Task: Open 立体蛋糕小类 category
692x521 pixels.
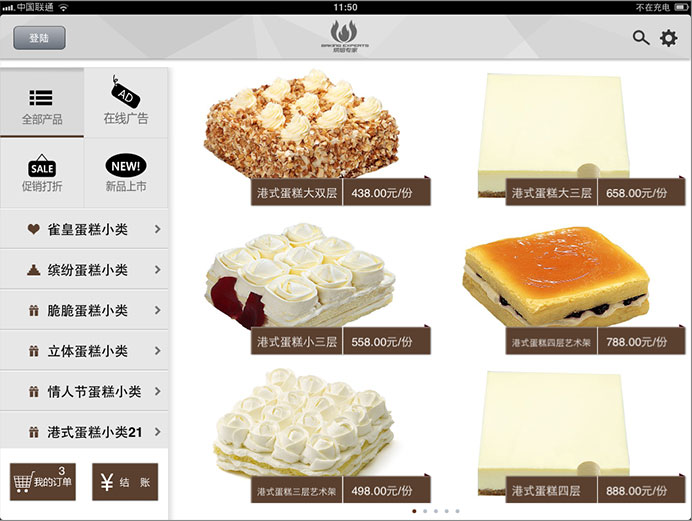Action: (84, 351)
